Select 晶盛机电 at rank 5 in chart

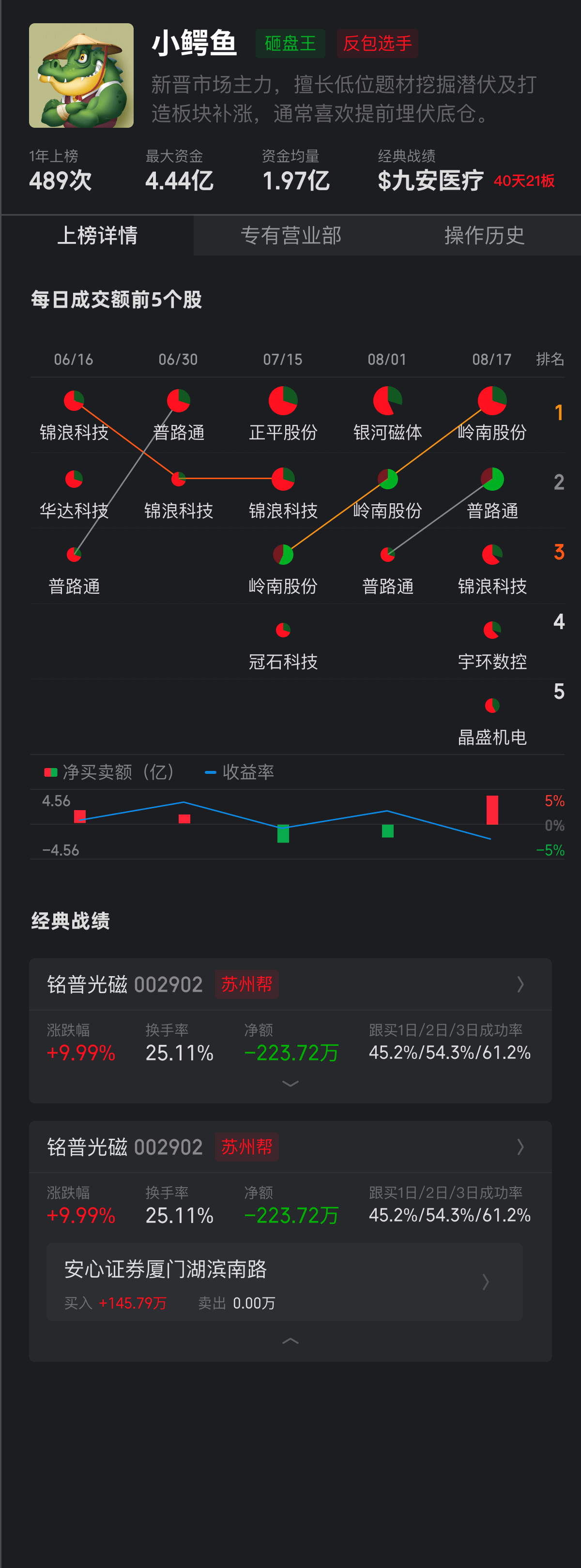pyautogui.click(x=492, y=721)
